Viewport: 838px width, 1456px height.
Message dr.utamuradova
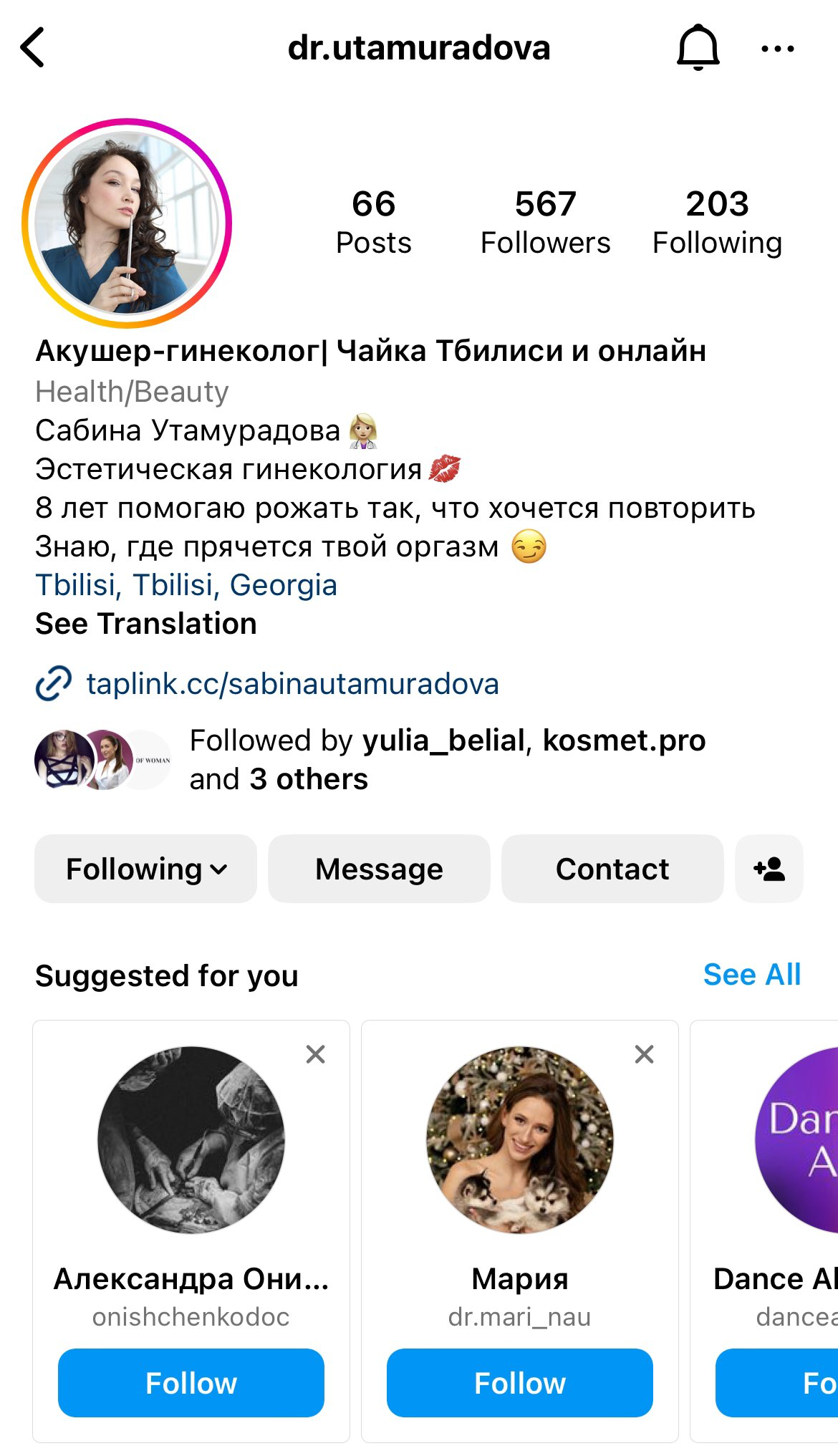379,869
